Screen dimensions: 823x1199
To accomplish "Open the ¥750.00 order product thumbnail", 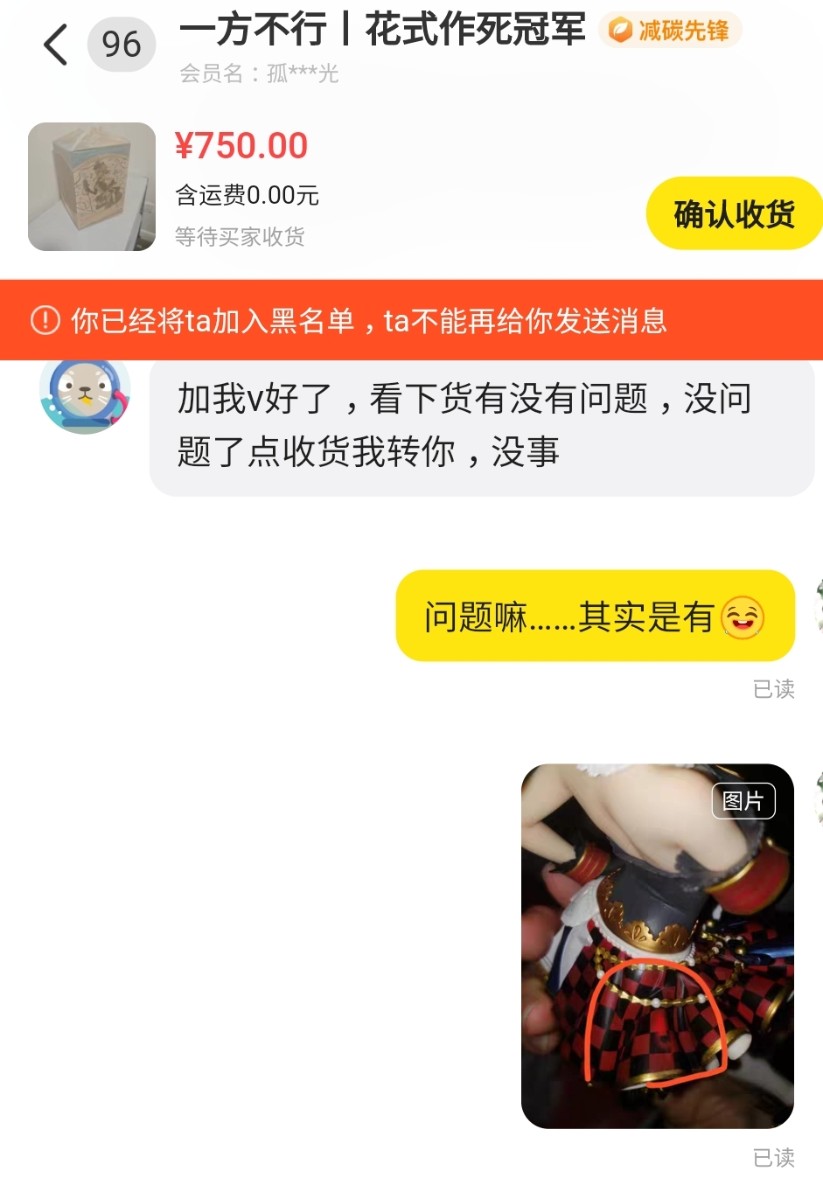I will click(92, 187).
